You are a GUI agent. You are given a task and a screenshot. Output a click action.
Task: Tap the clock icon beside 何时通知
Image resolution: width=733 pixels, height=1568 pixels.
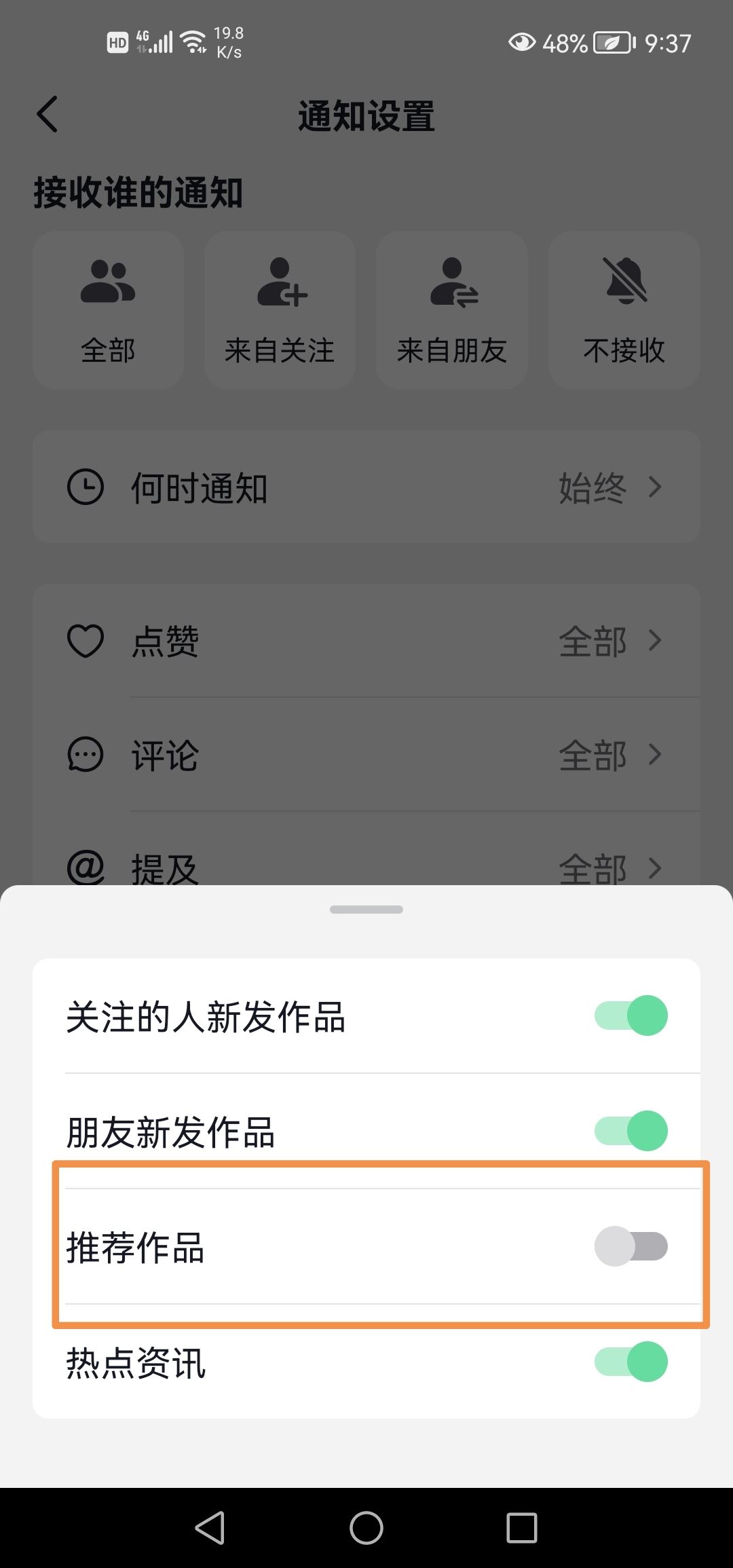[x=86, y=486]
